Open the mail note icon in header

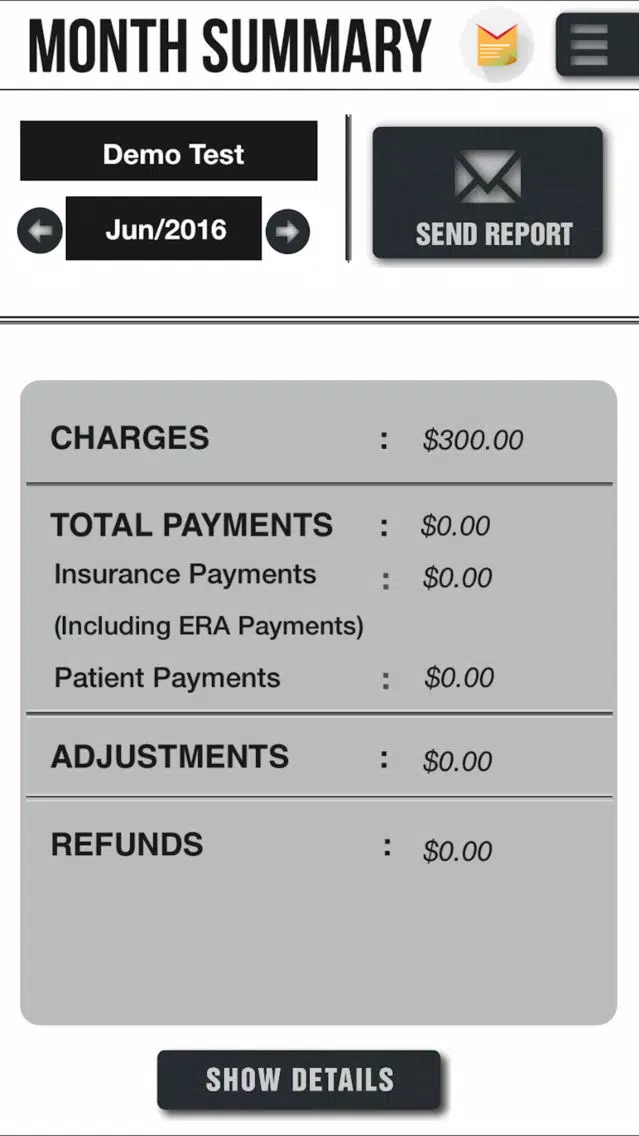(497, 44)
